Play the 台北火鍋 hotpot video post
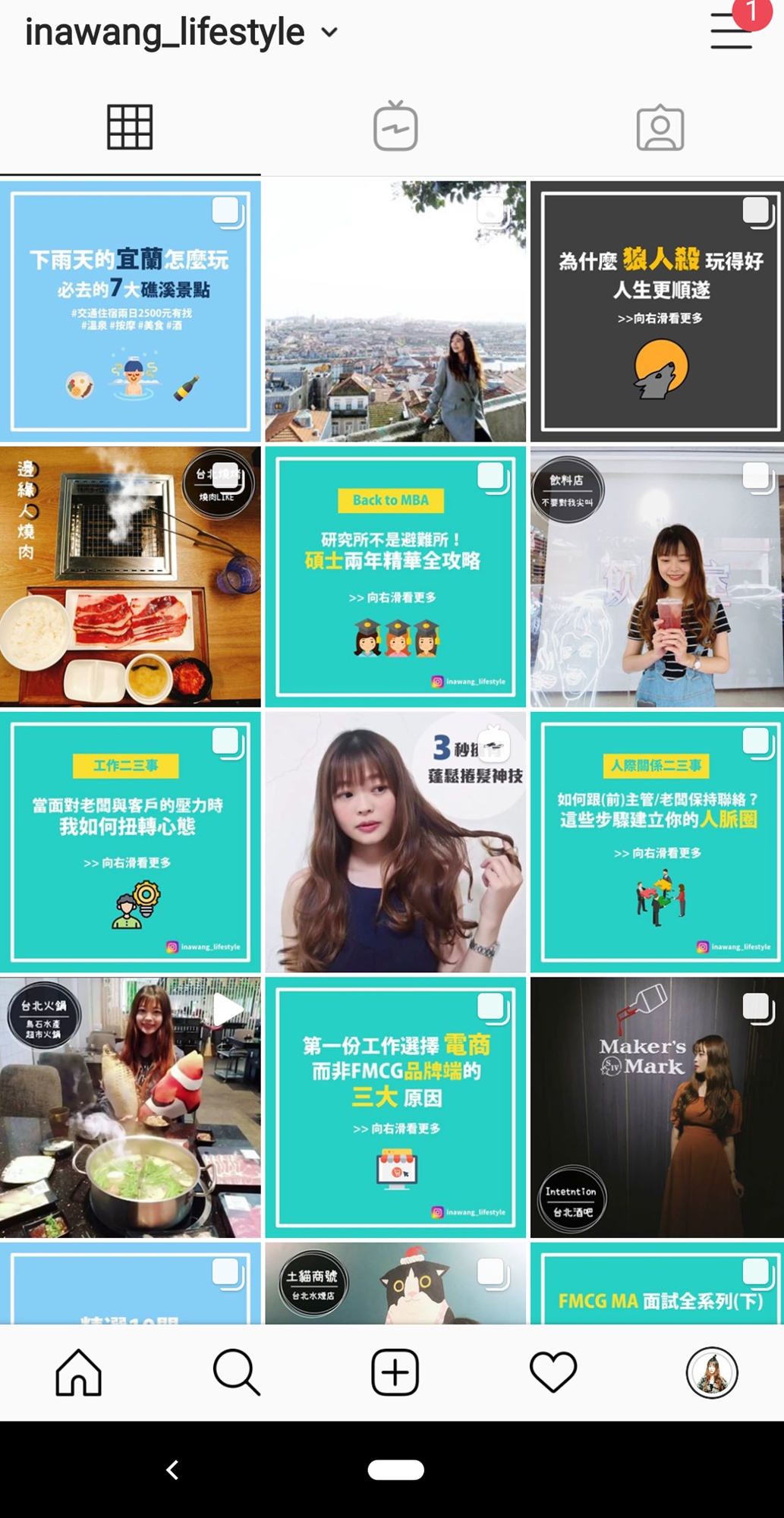This screenshot has width=784, height=1518. coord(131,1107)
